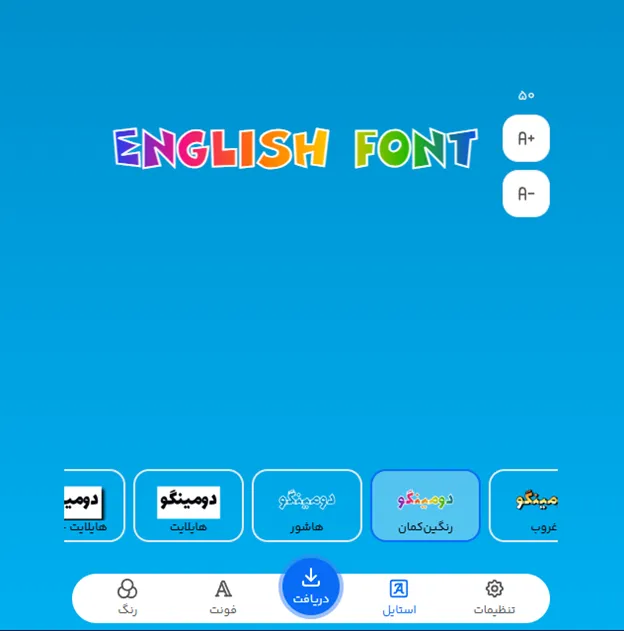Decrease font size with A- button
This screenshot has width=624, height=631.
(x=526, y=194)
